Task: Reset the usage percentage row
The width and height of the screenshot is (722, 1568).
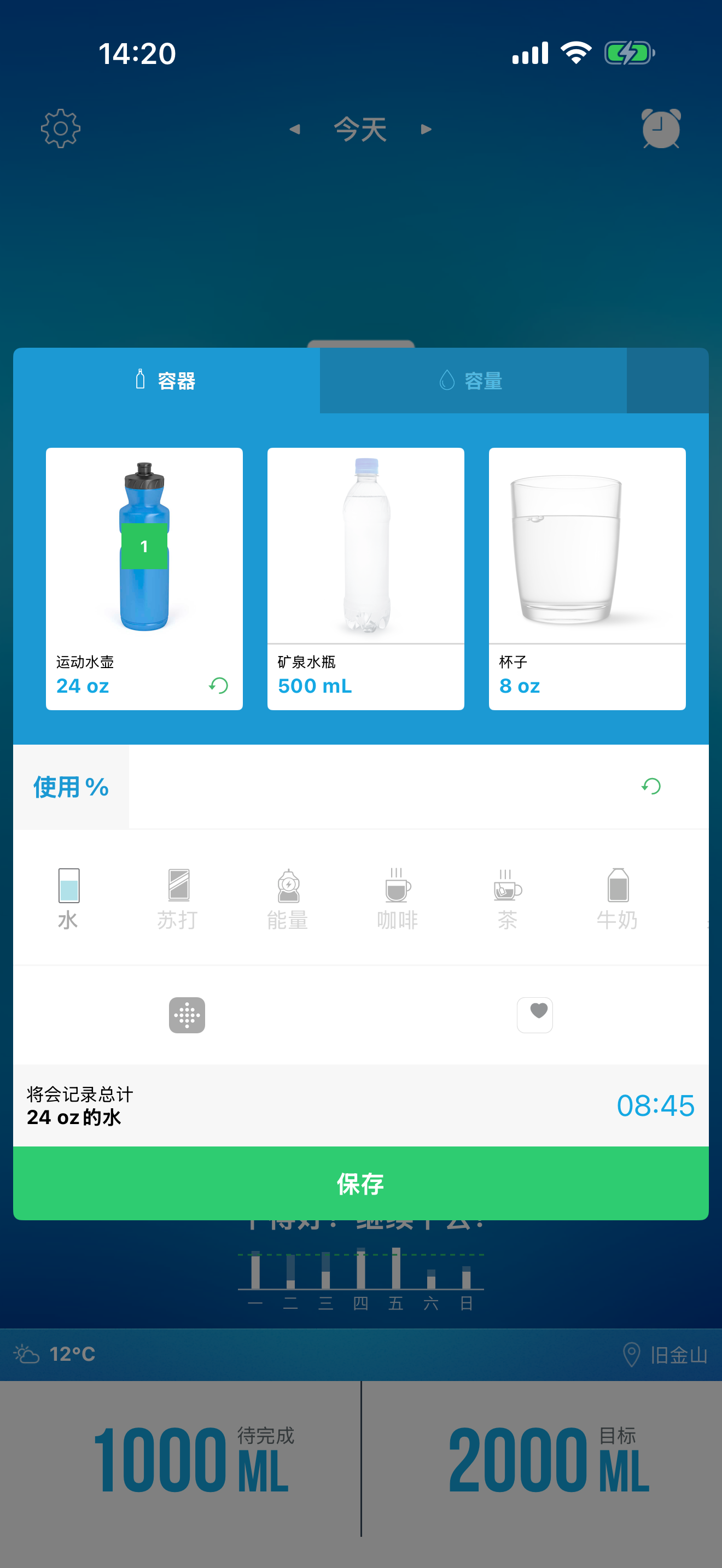Action: click(x=651, y=786)
